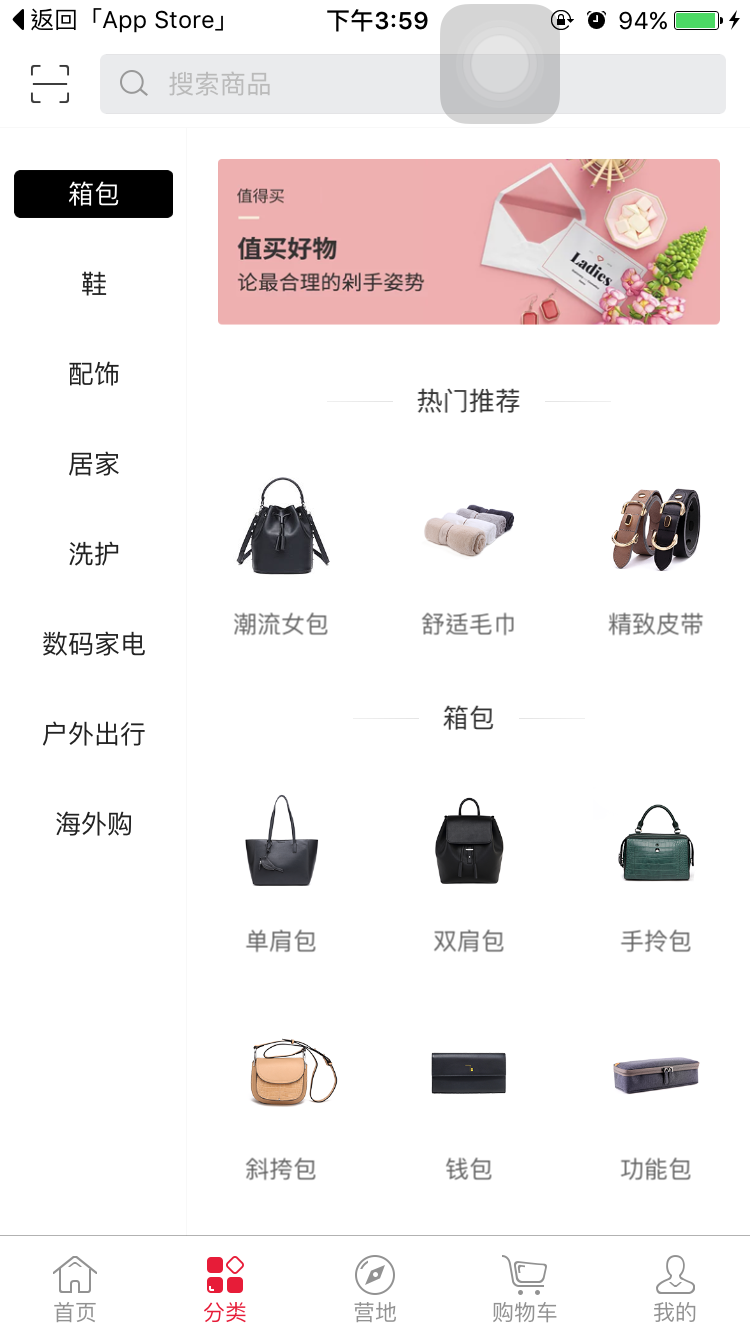Browse the 单肩包 subcategory
Image resolution: width=750 pixels, height=1334 pixels.
(281, 870)
